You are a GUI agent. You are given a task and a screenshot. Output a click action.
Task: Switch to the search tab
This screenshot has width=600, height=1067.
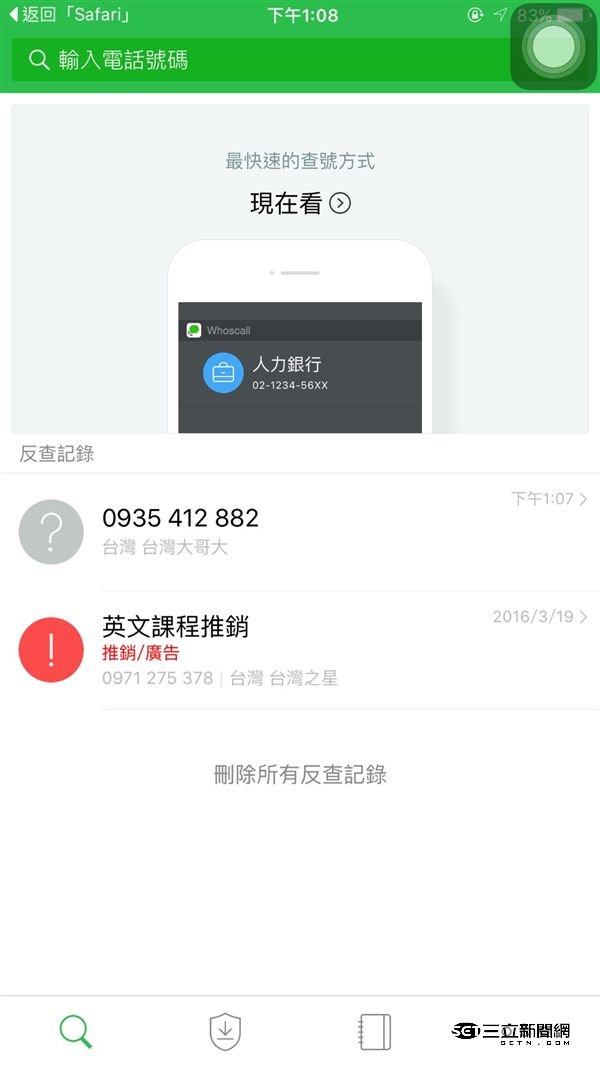pyautogui.click(x=75, y=1031)
